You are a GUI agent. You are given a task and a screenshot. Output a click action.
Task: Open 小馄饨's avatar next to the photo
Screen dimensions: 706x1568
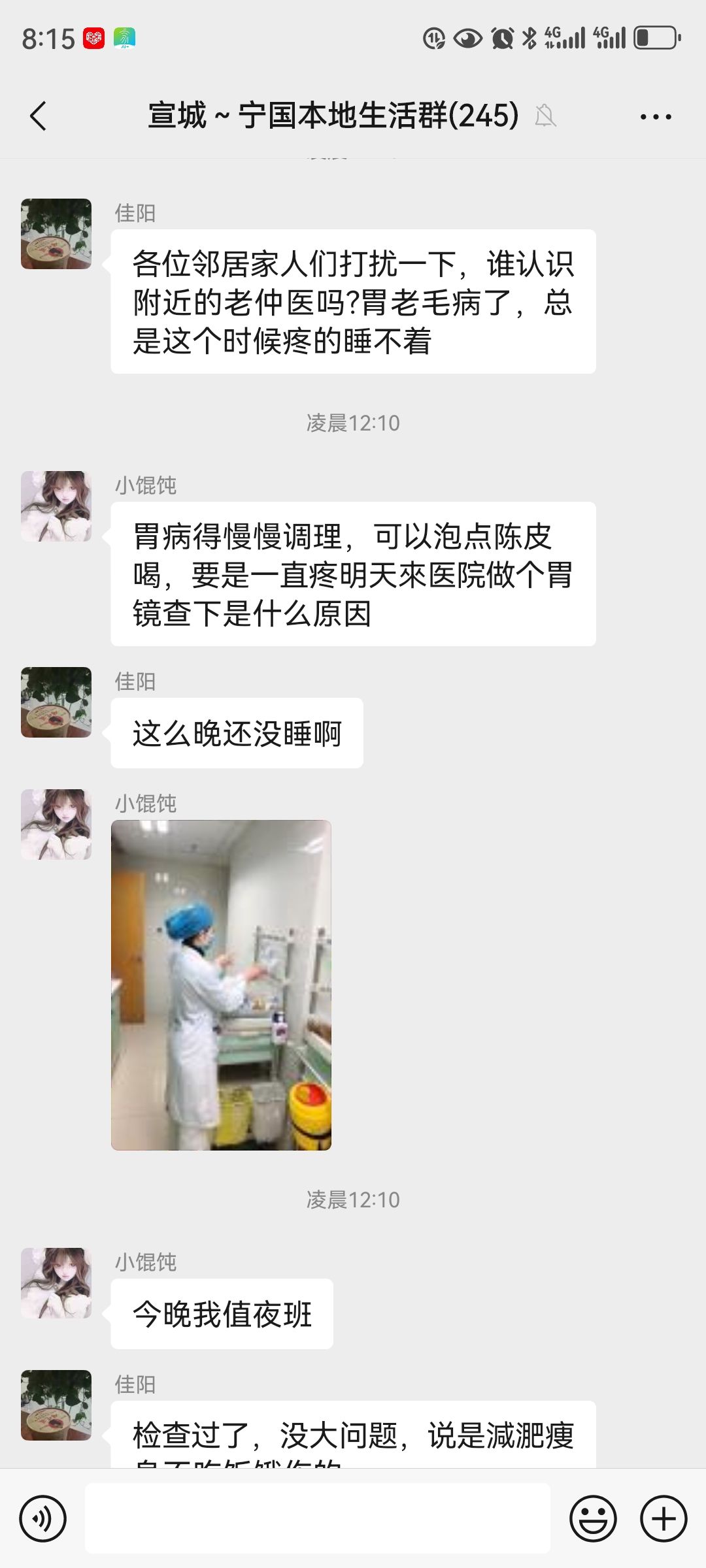coord(56,825)
